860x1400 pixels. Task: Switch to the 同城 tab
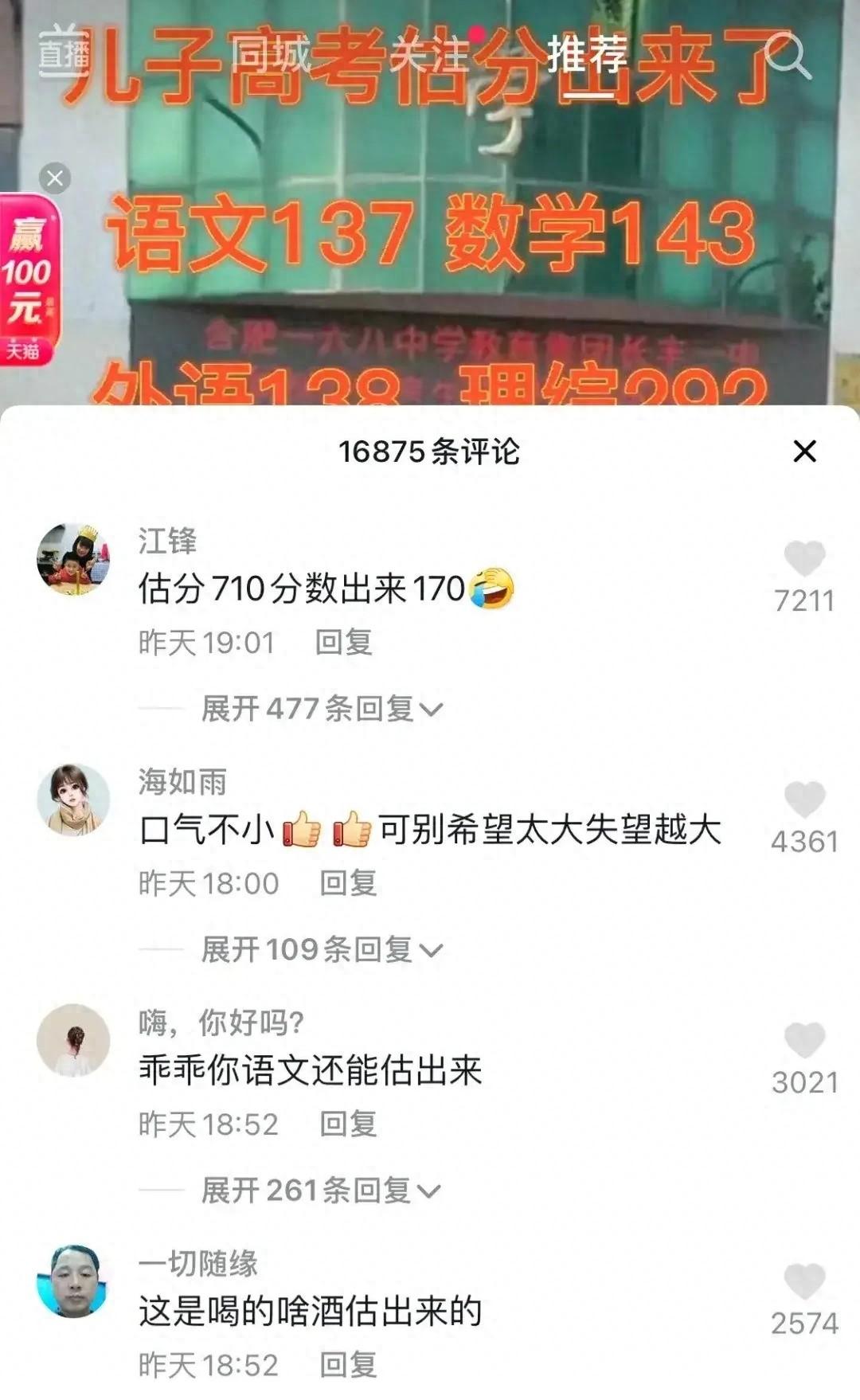(x=271, y=56)
